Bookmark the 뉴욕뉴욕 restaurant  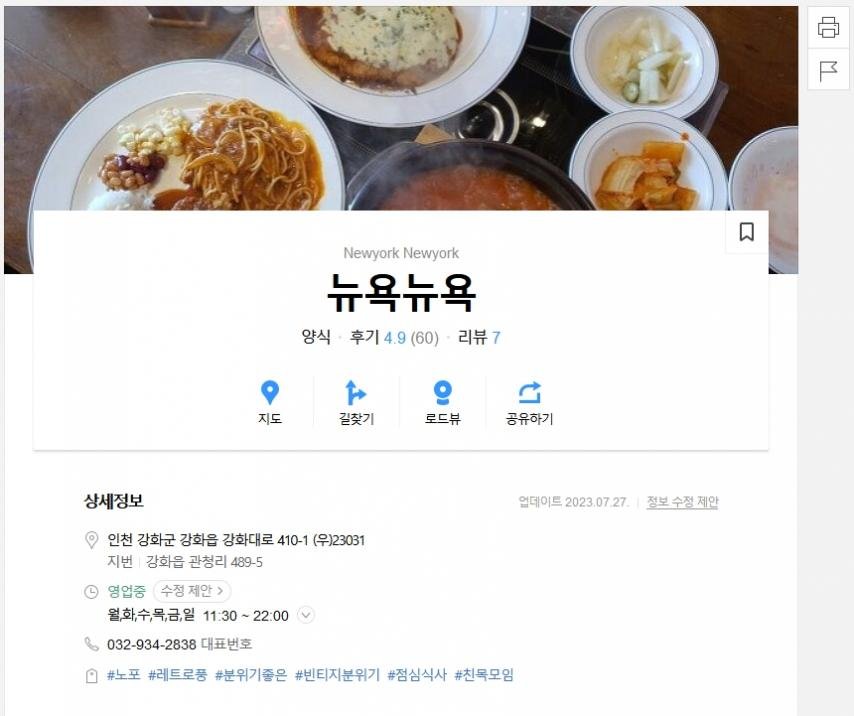tap(746, 232)
